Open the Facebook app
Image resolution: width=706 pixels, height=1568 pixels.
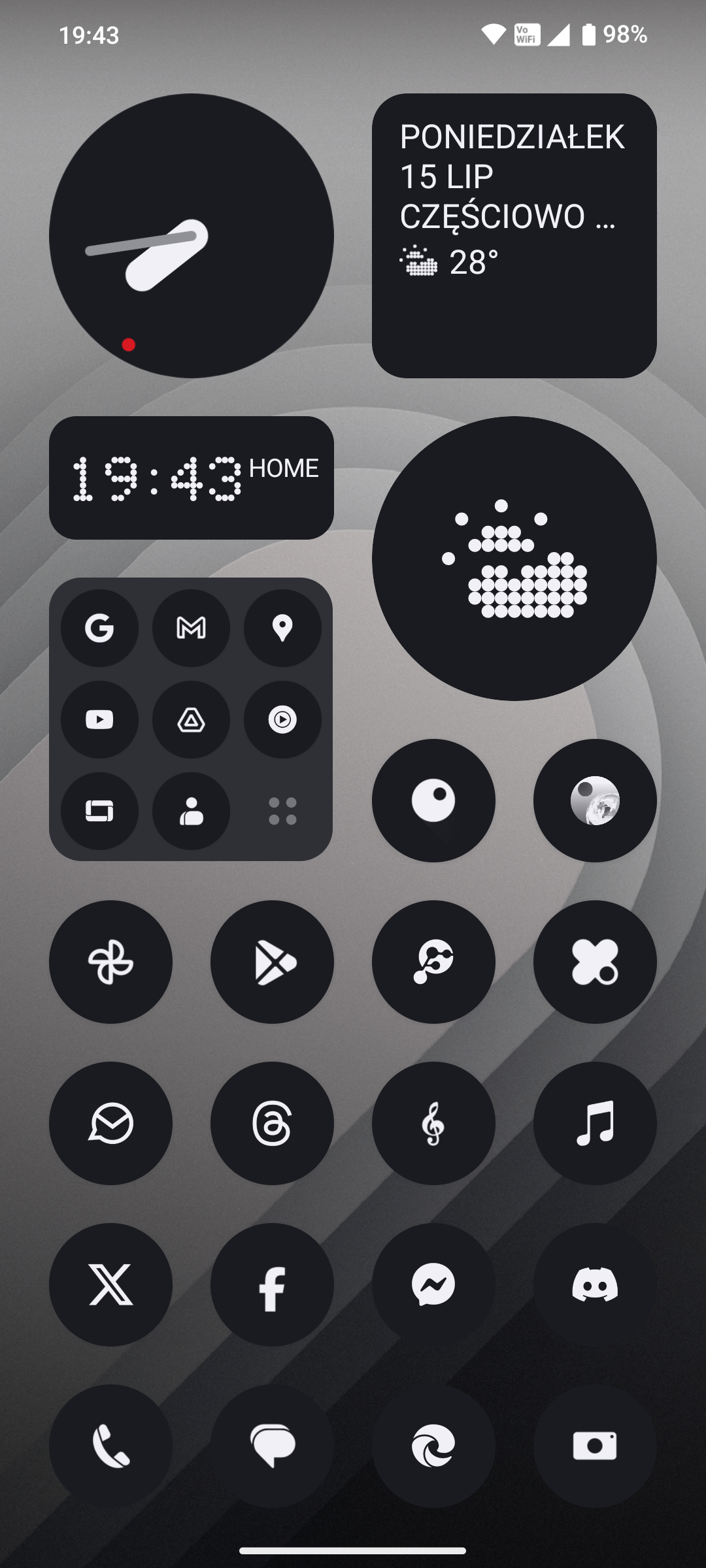(x=272, y=1284)
